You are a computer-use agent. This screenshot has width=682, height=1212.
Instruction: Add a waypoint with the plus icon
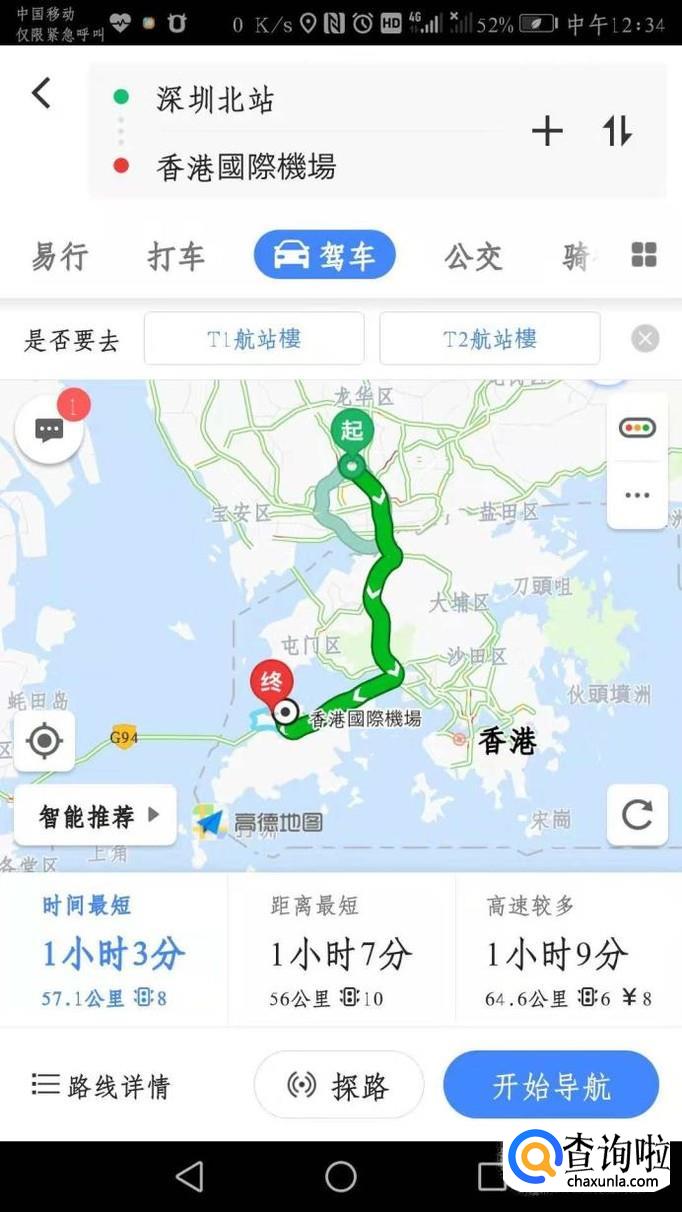tap(547, 131)
